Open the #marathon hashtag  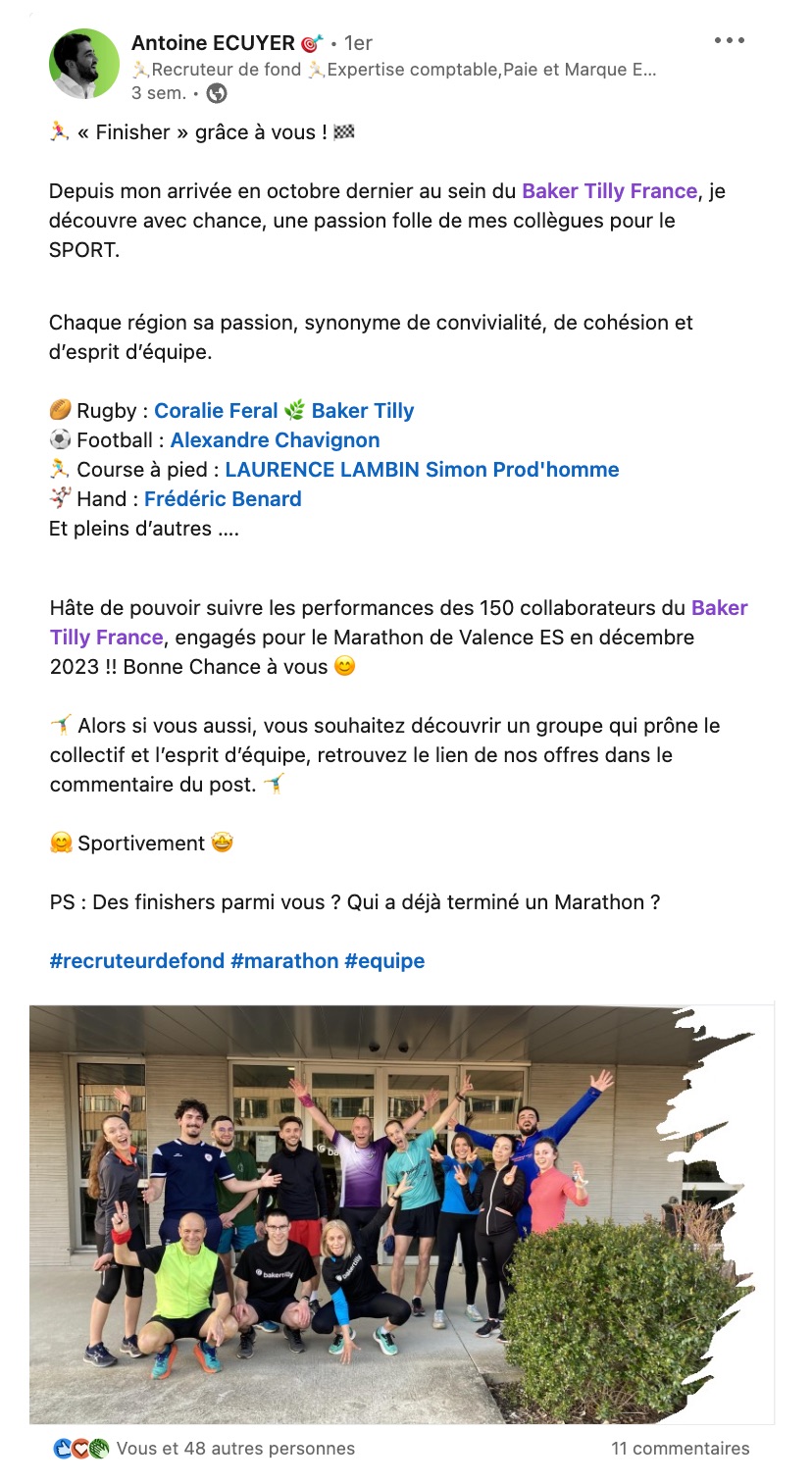click(284, 961)
